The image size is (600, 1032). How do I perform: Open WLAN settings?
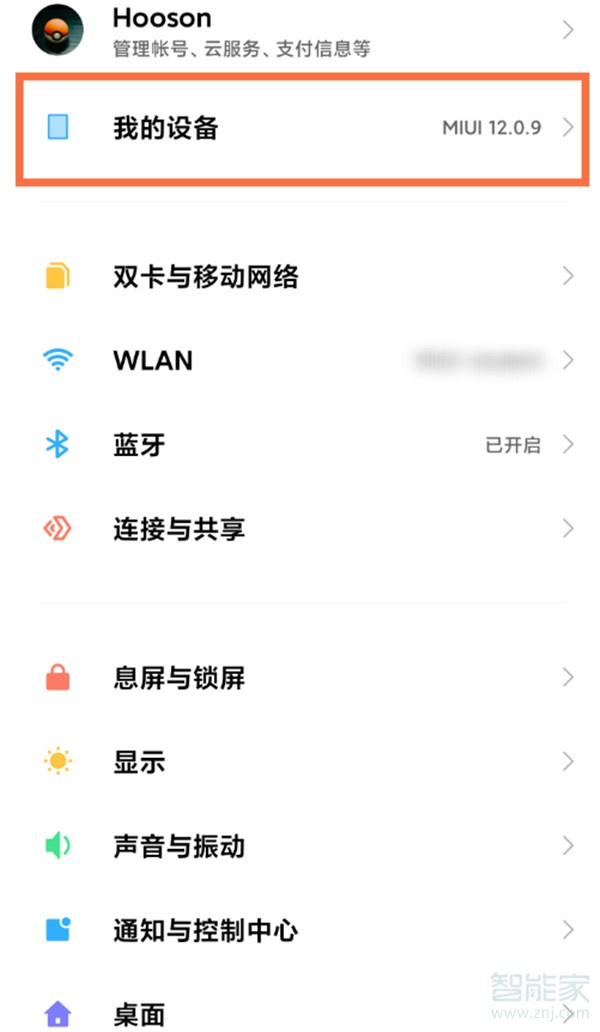pos(300,360)
